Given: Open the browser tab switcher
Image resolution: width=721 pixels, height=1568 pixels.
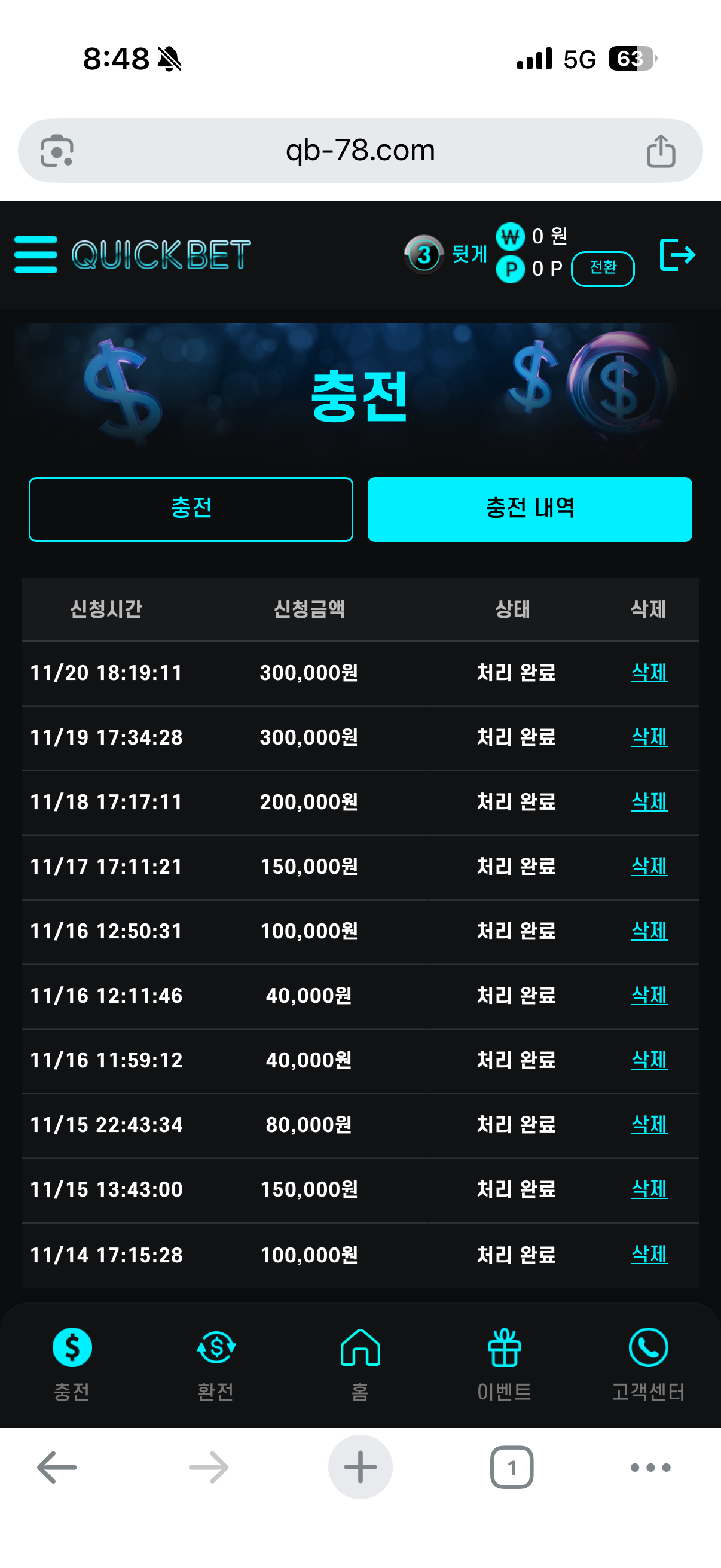Looking at the screenshot, I should coord(512,1468).
